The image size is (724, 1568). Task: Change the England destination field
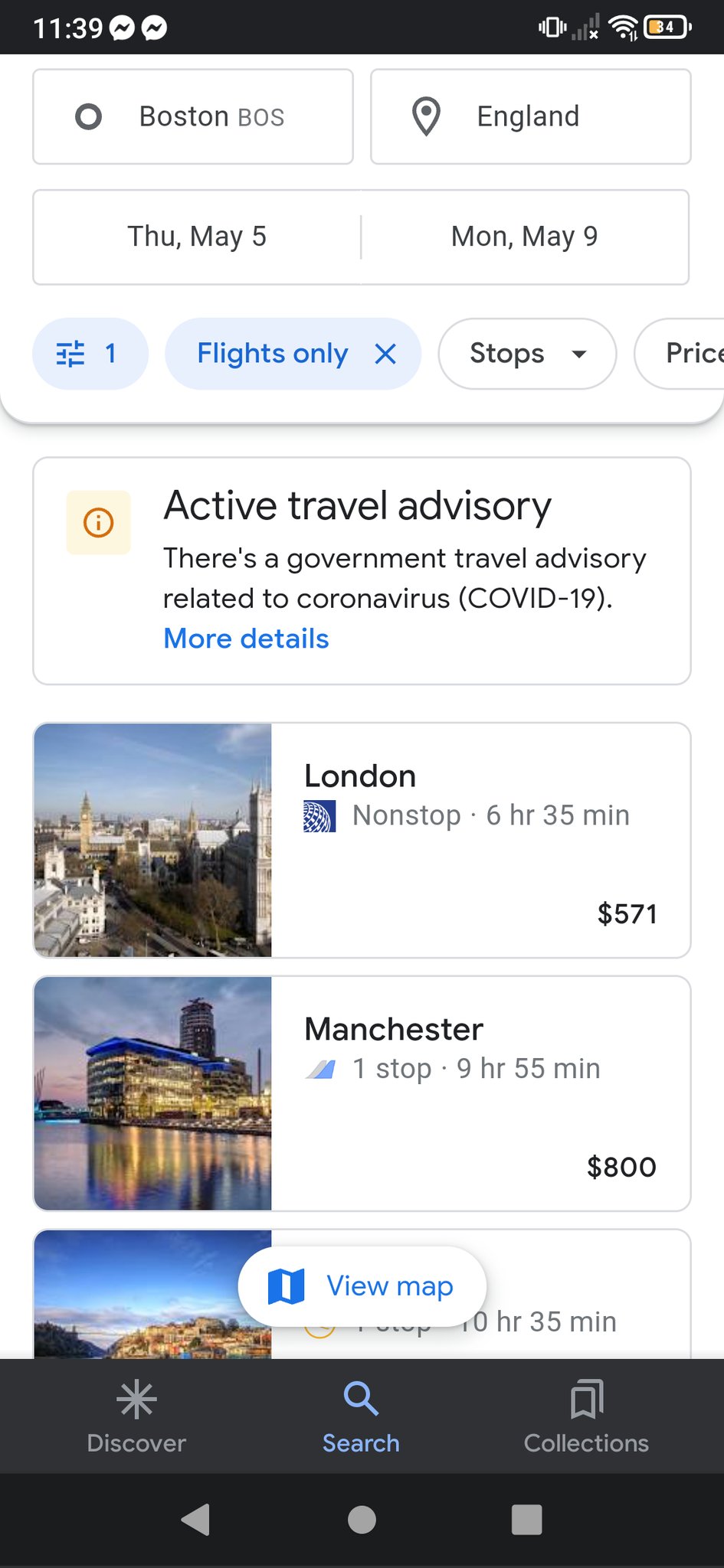(x=530, y=116)
